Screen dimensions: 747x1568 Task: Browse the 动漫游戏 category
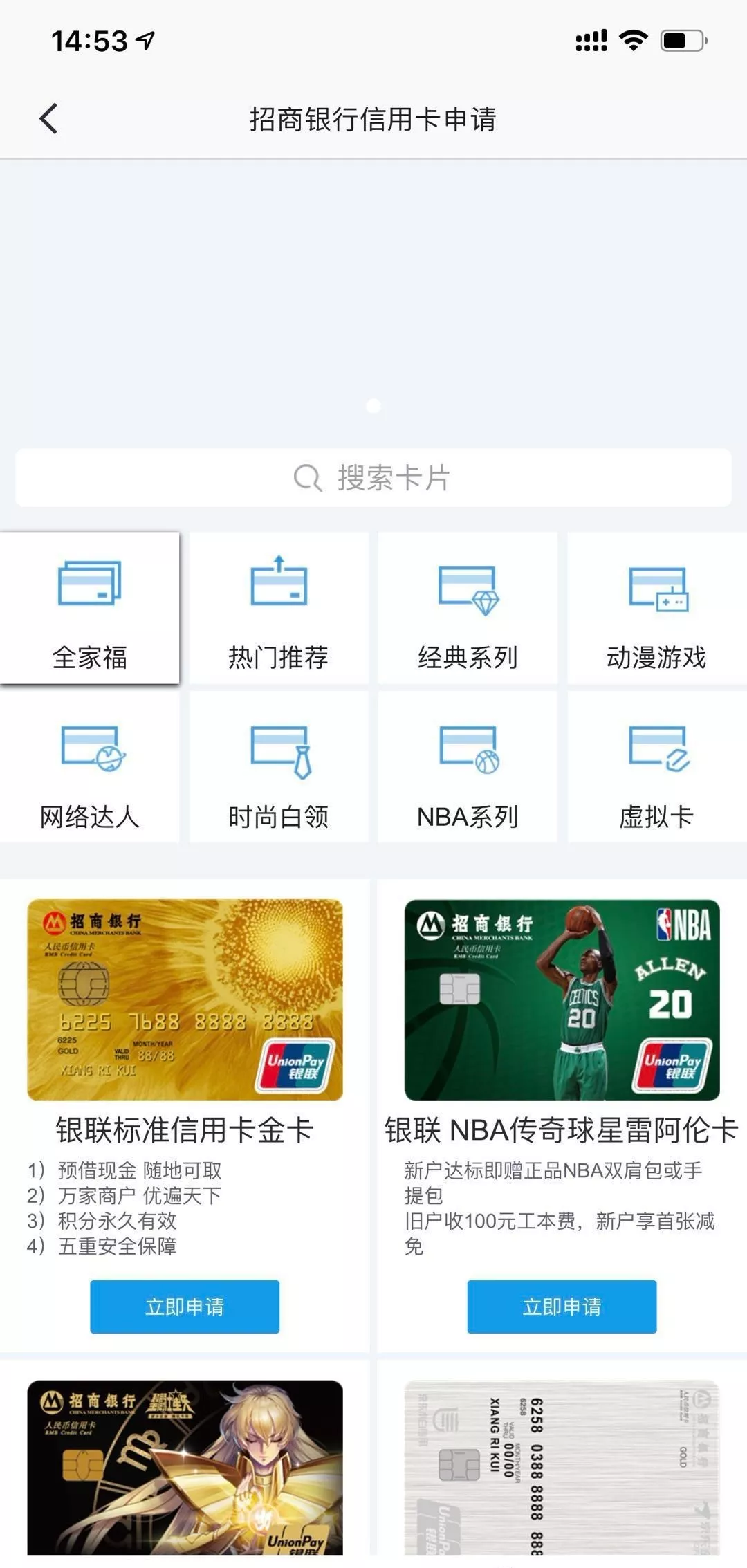[656, 609]
